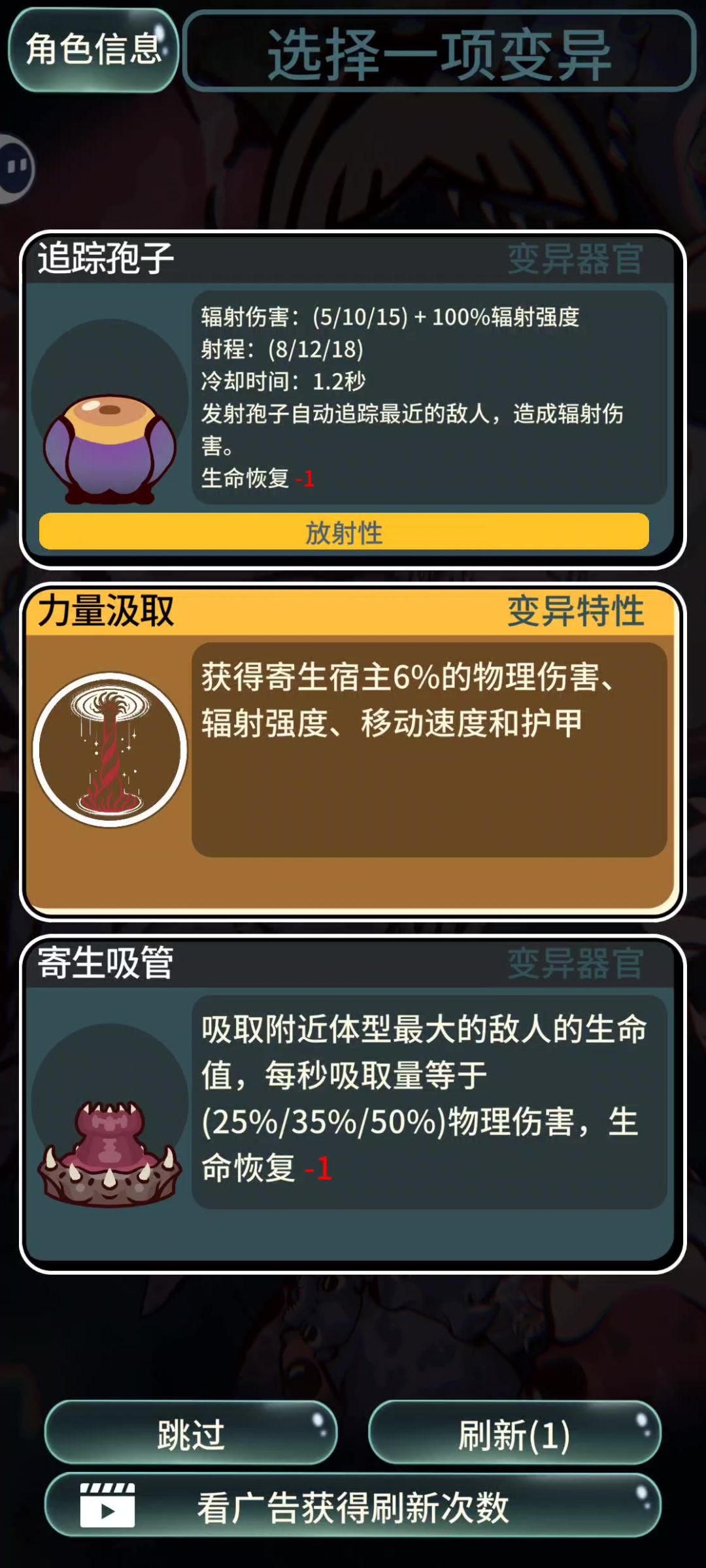Tap the pause icon at left edge
This screenshot has height=1568, width=706.
(x=16, y=169)
